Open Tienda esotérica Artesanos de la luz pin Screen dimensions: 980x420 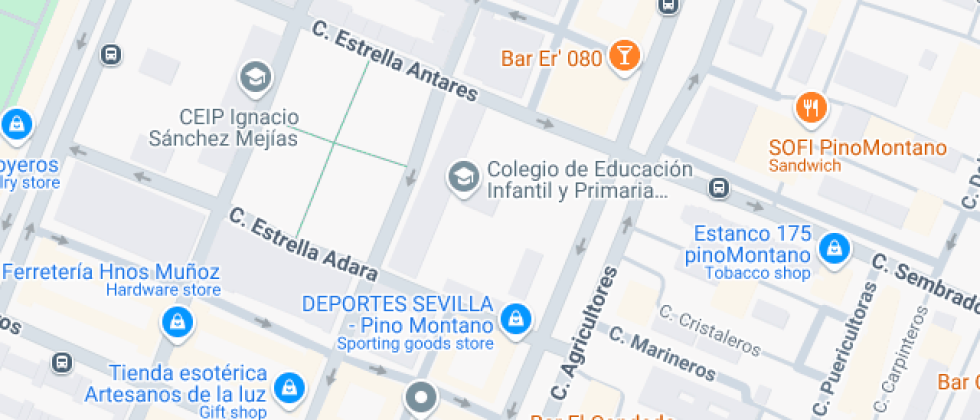coord(289,388)
